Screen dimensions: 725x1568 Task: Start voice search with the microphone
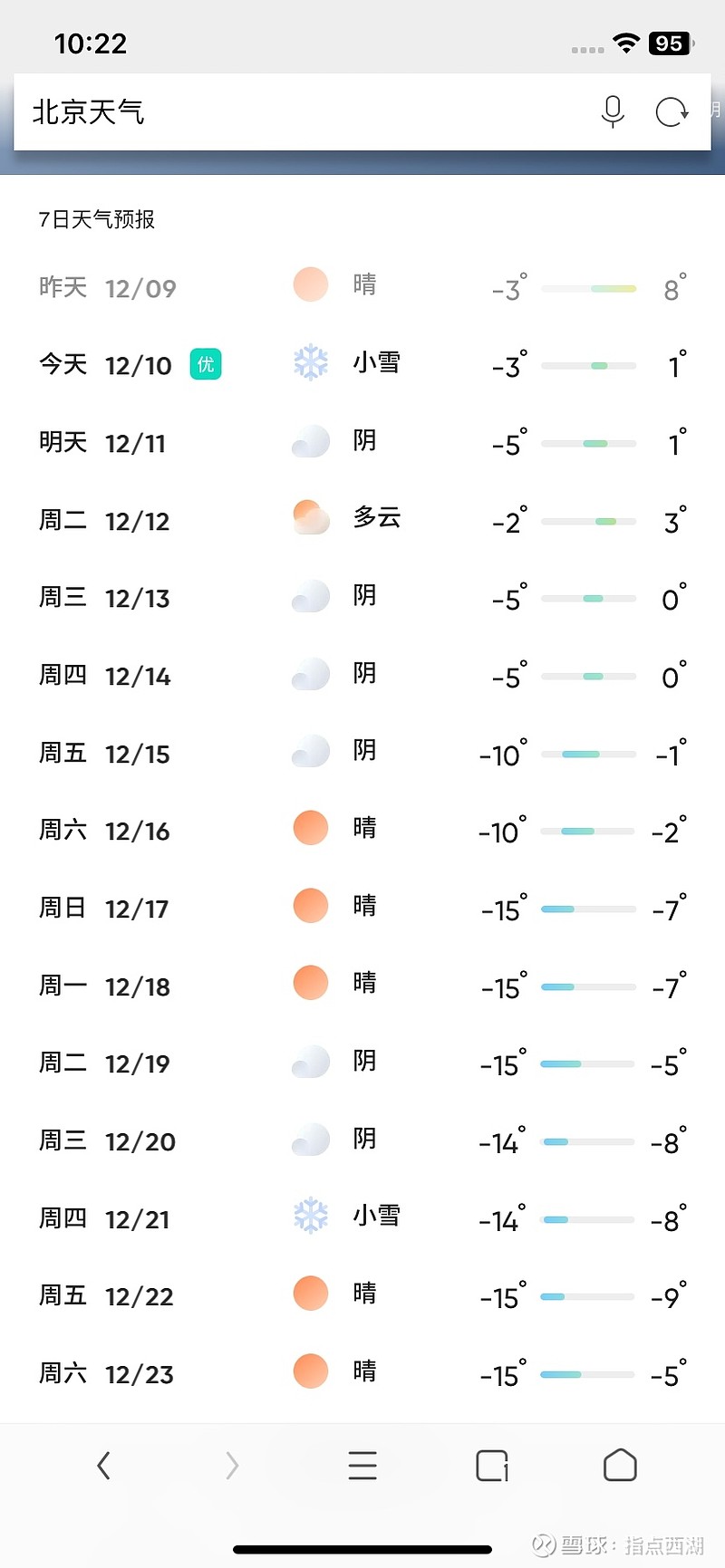tap(613, 112)
